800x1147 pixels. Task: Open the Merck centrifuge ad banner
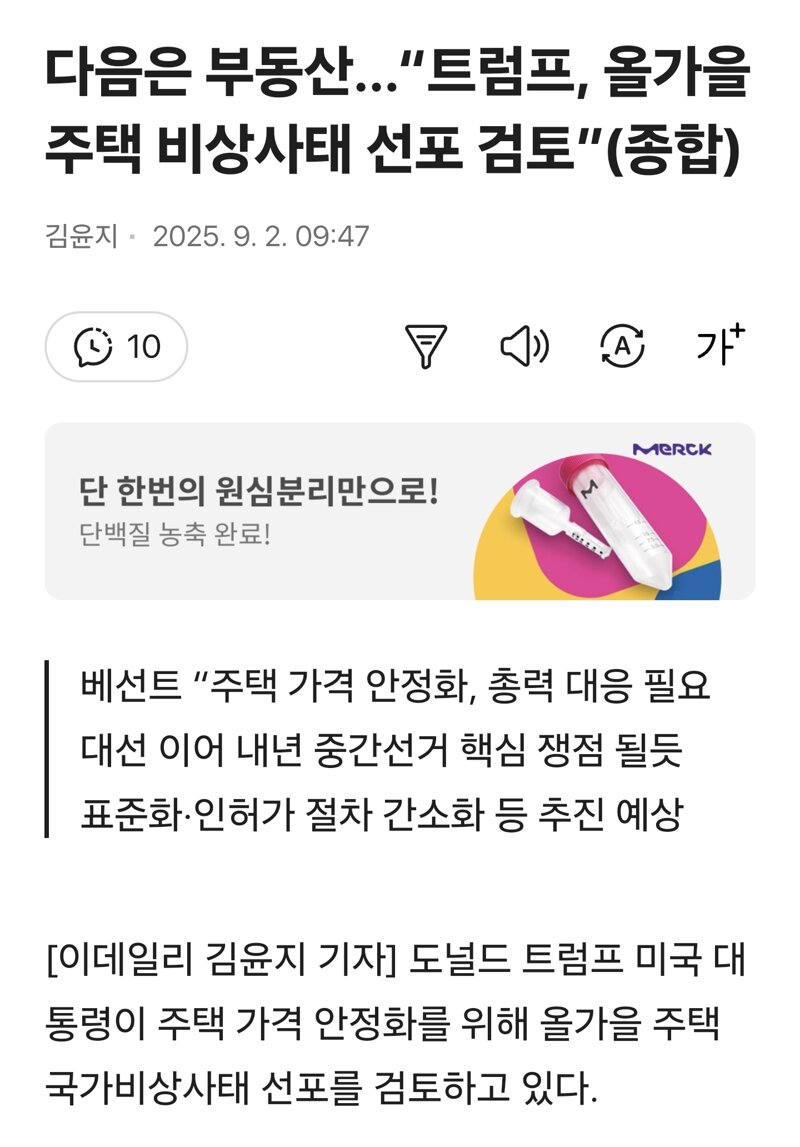[x=400, y=511]
